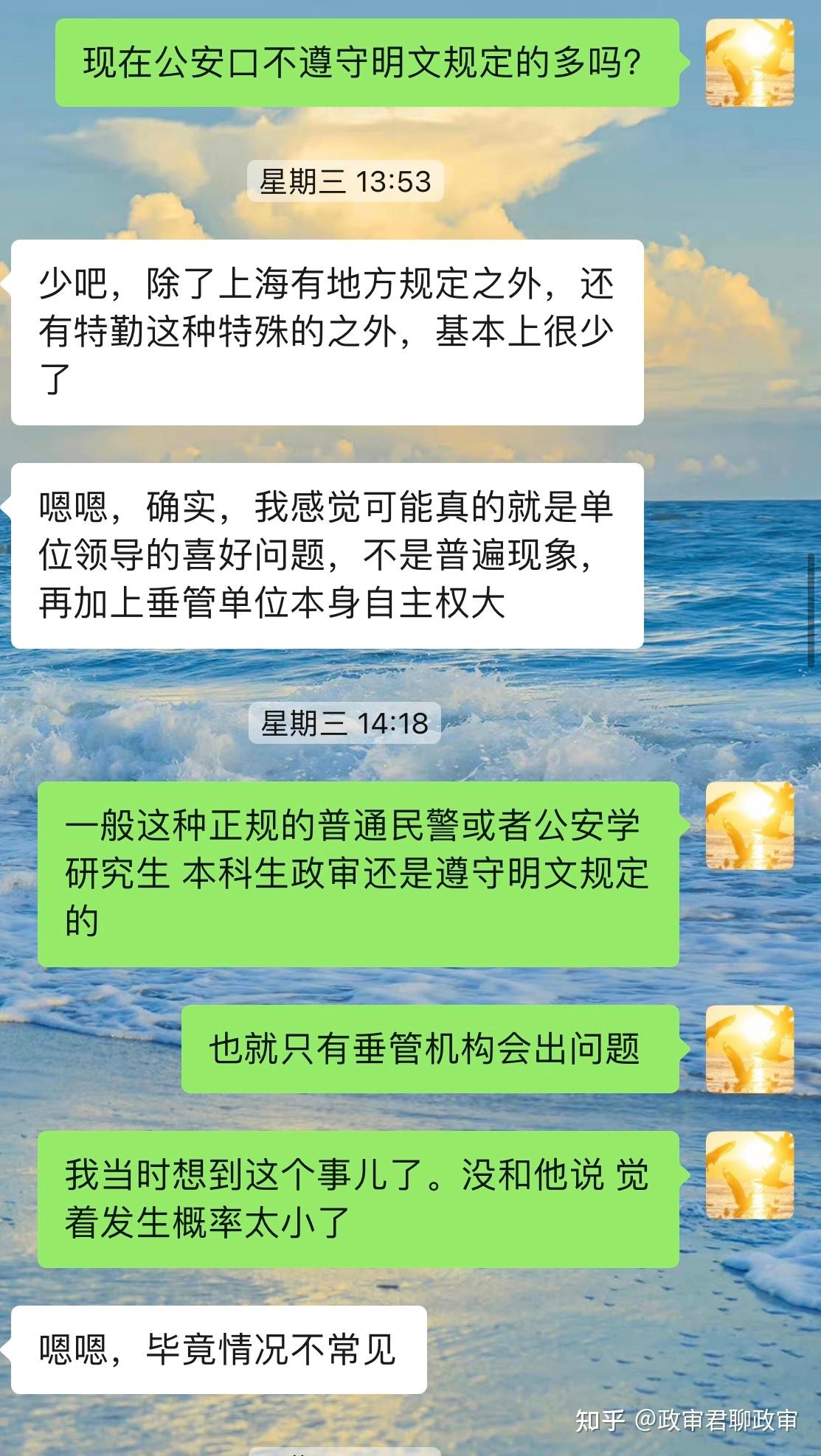Open profile avatar beside '也就只有垂管机构会出问题'
821x1456 pixels.
tap(749, 1049)
